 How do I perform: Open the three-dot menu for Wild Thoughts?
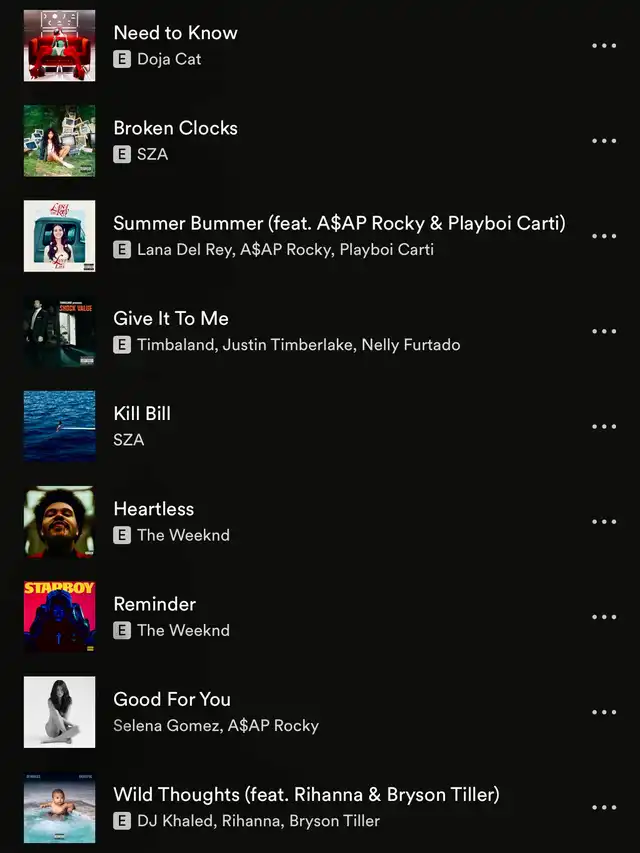604,807
